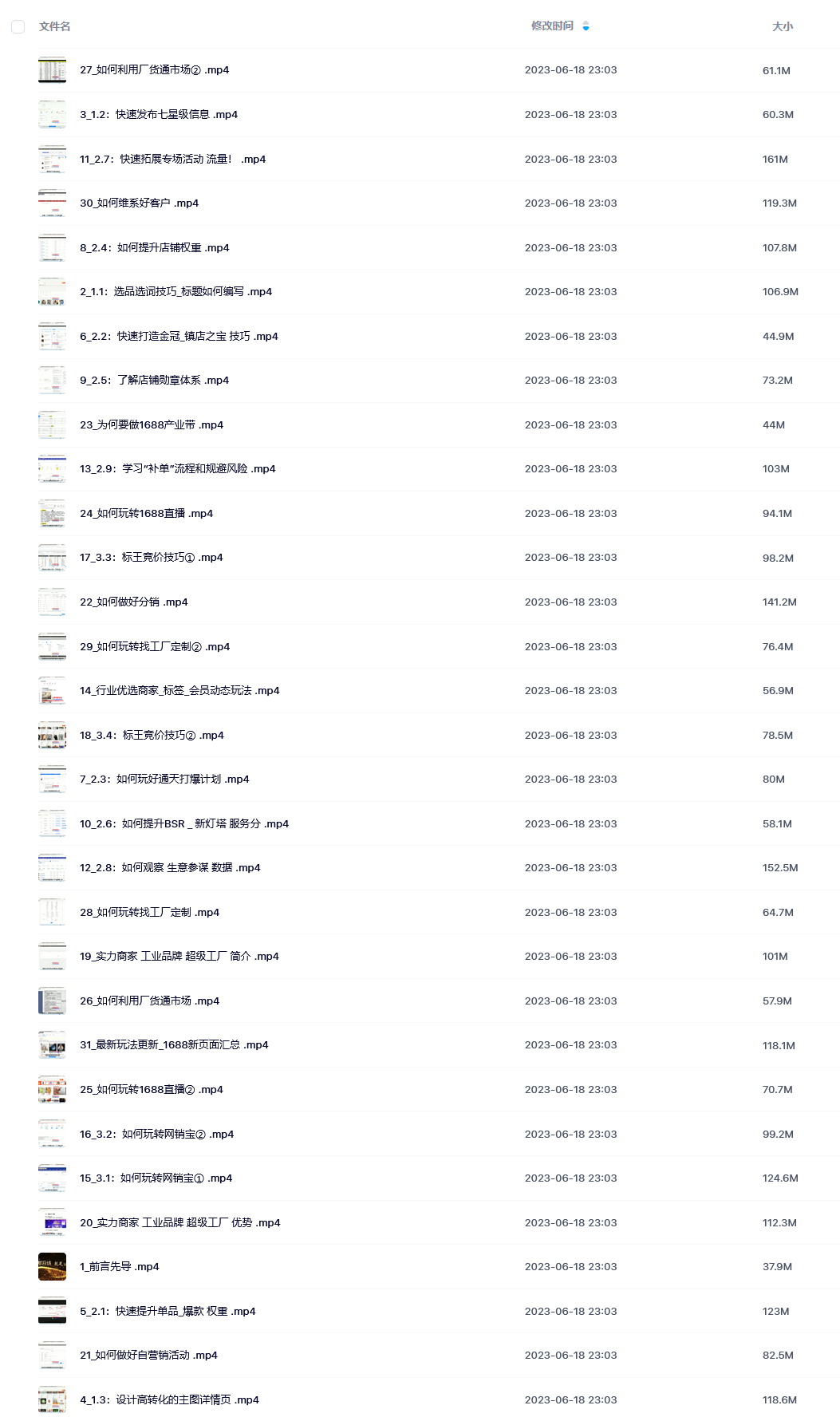Viewport: 840px width, 1421px height.
Task: Open 21_如何做好自营销活动 .mp4
Action: (x=148, y=1356)
